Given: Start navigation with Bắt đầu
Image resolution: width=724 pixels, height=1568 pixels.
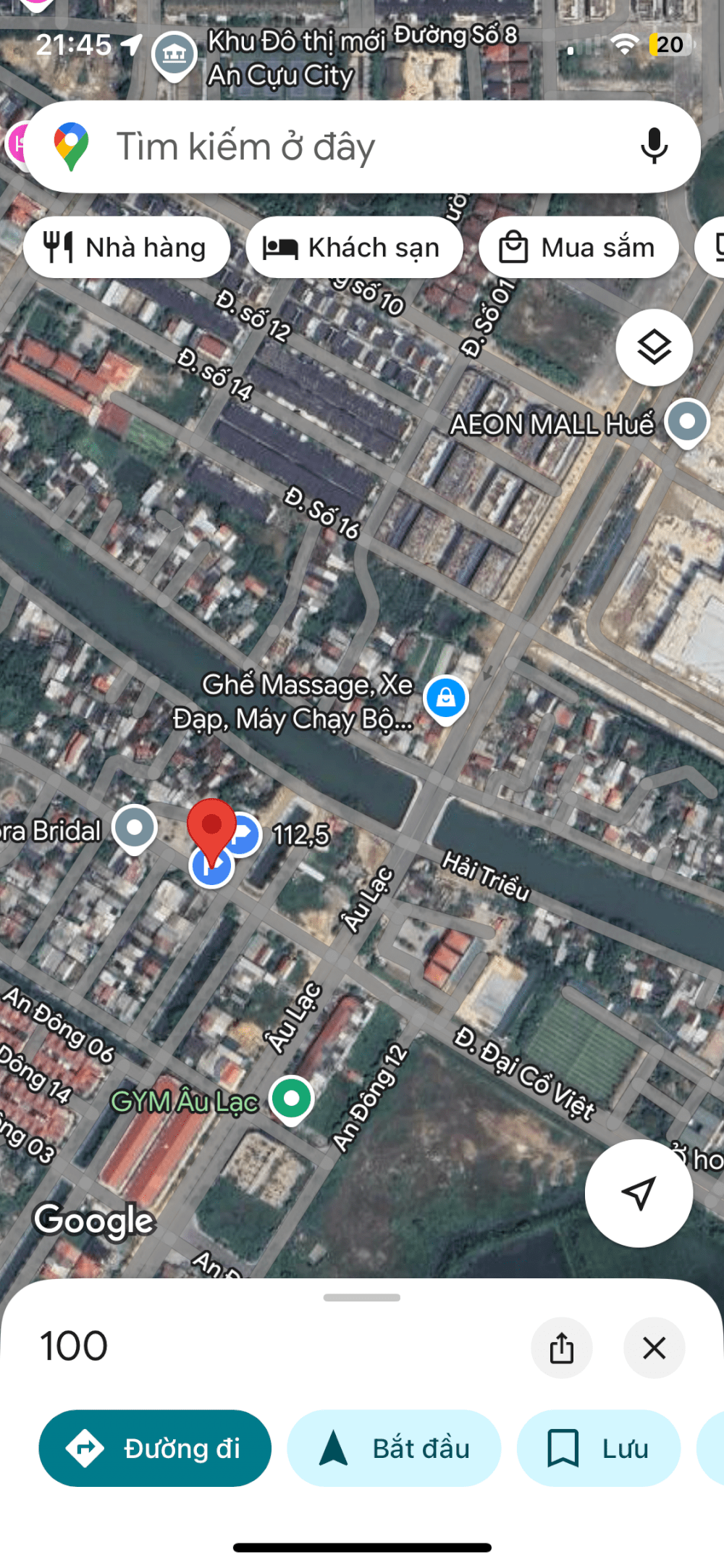Looking at the screenshot, I should [x=394, y=1448].
